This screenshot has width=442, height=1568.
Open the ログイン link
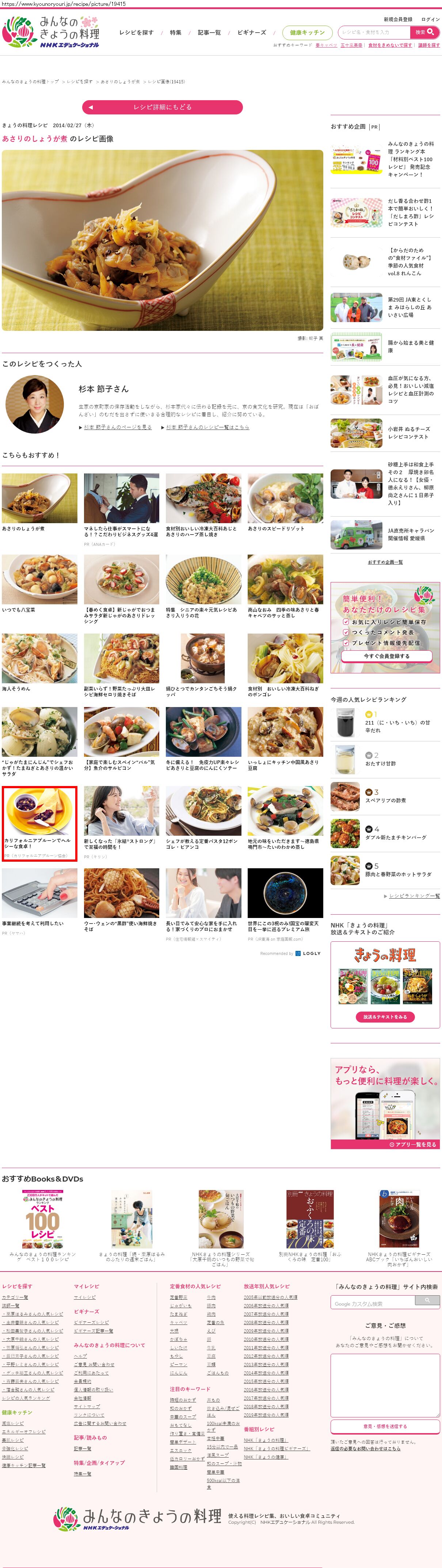(430, 19)
